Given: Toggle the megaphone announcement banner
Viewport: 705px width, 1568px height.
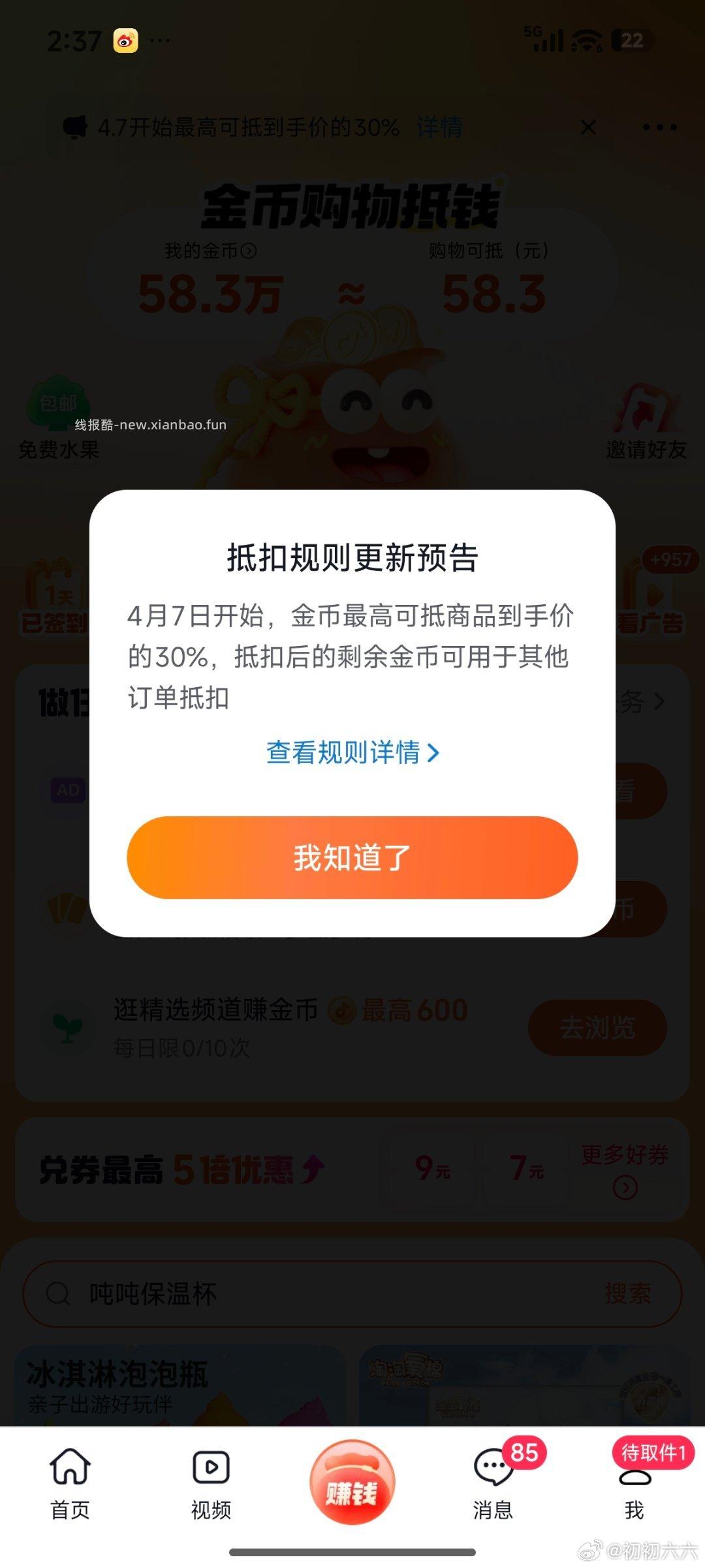Looking at the screenshot, I should (x=74, y=126).
